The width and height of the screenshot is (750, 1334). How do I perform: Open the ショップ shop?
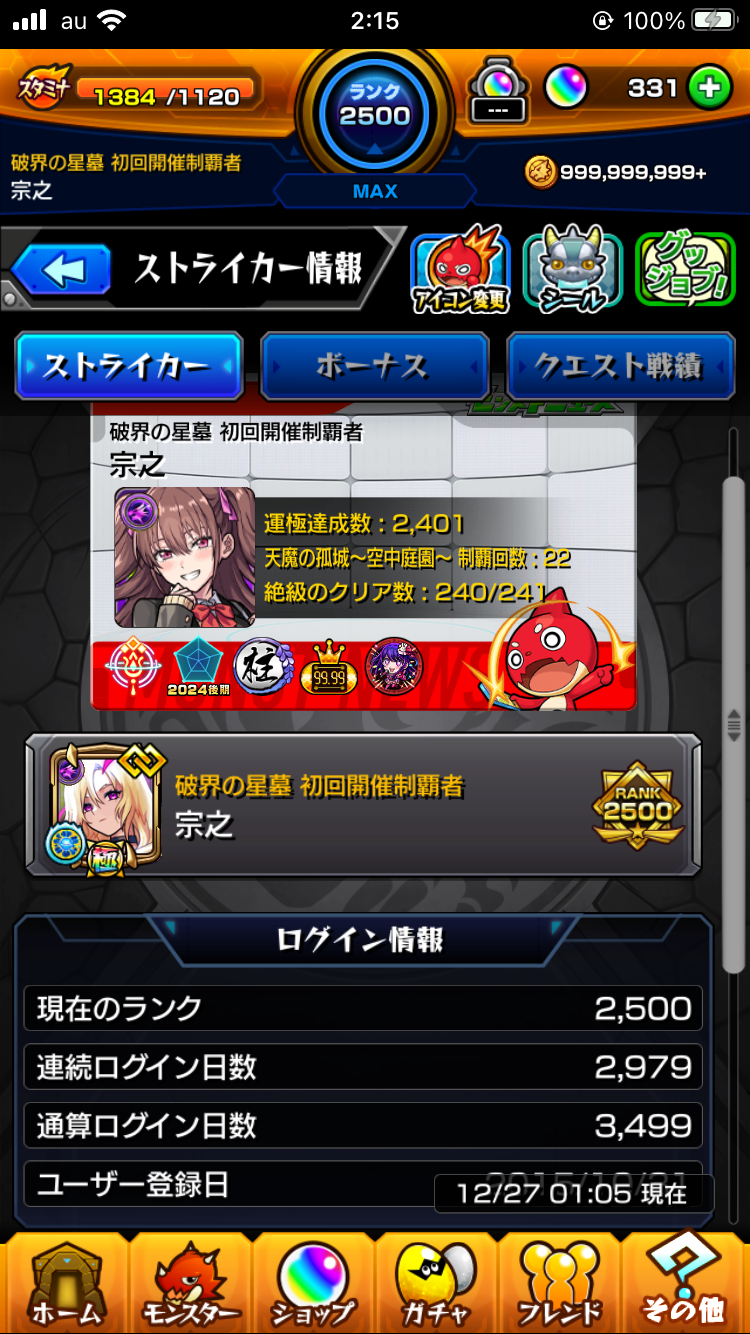(313, 1284)
